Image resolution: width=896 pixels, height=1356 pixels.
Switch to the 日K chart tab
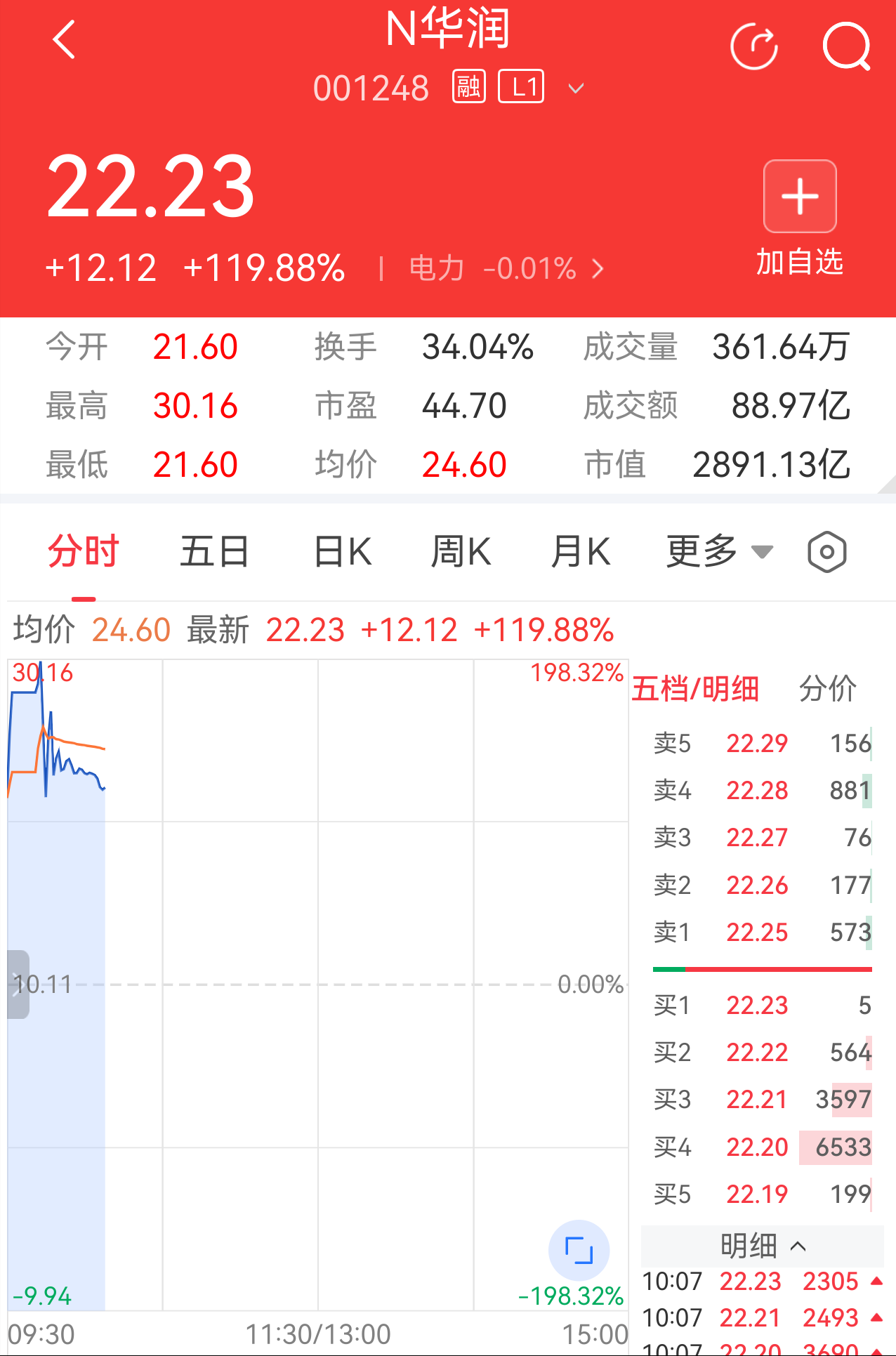pos(343,551)
